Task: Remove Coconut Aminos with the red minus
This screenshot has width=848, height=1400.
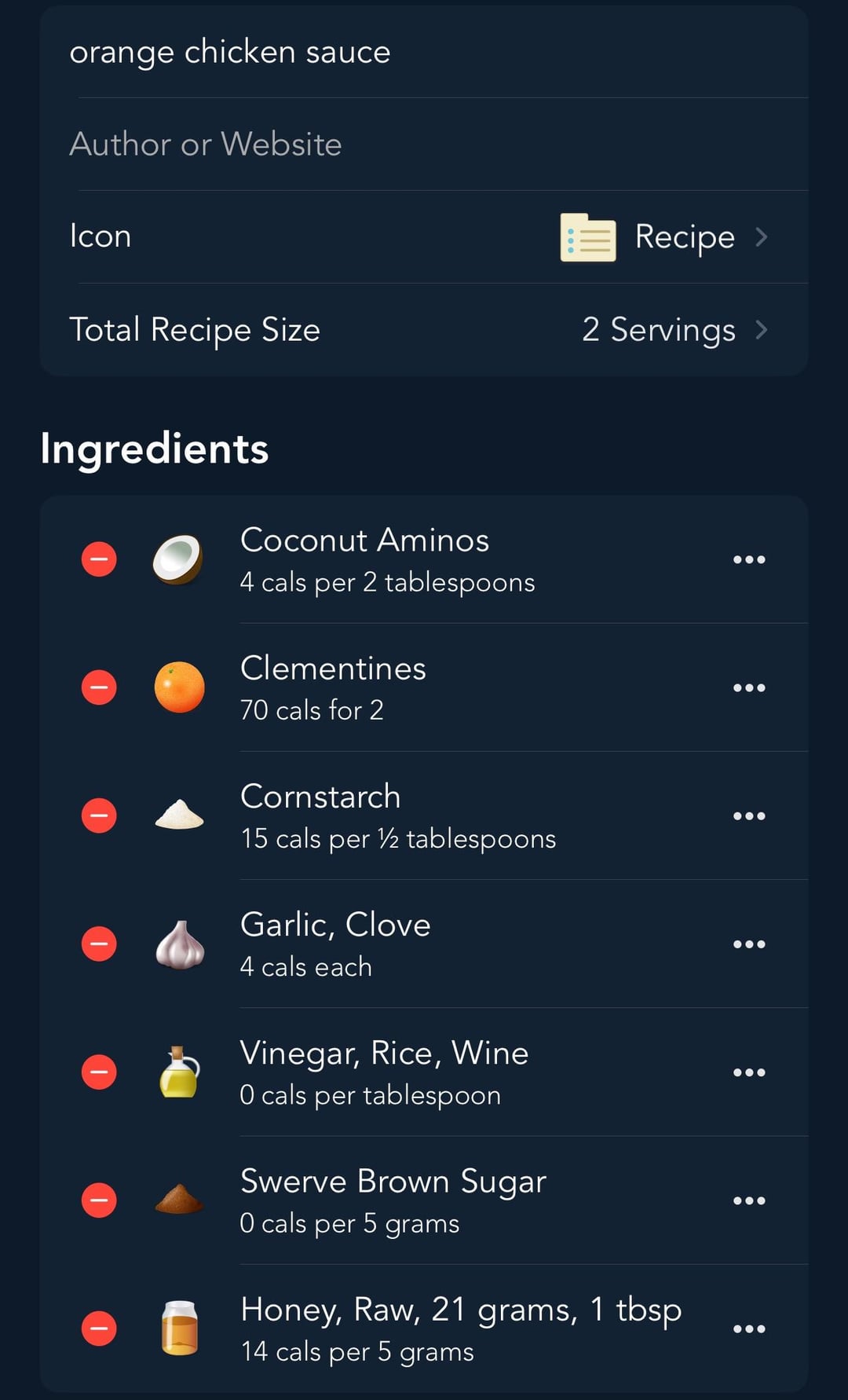Action: click(x=99, y=559)
